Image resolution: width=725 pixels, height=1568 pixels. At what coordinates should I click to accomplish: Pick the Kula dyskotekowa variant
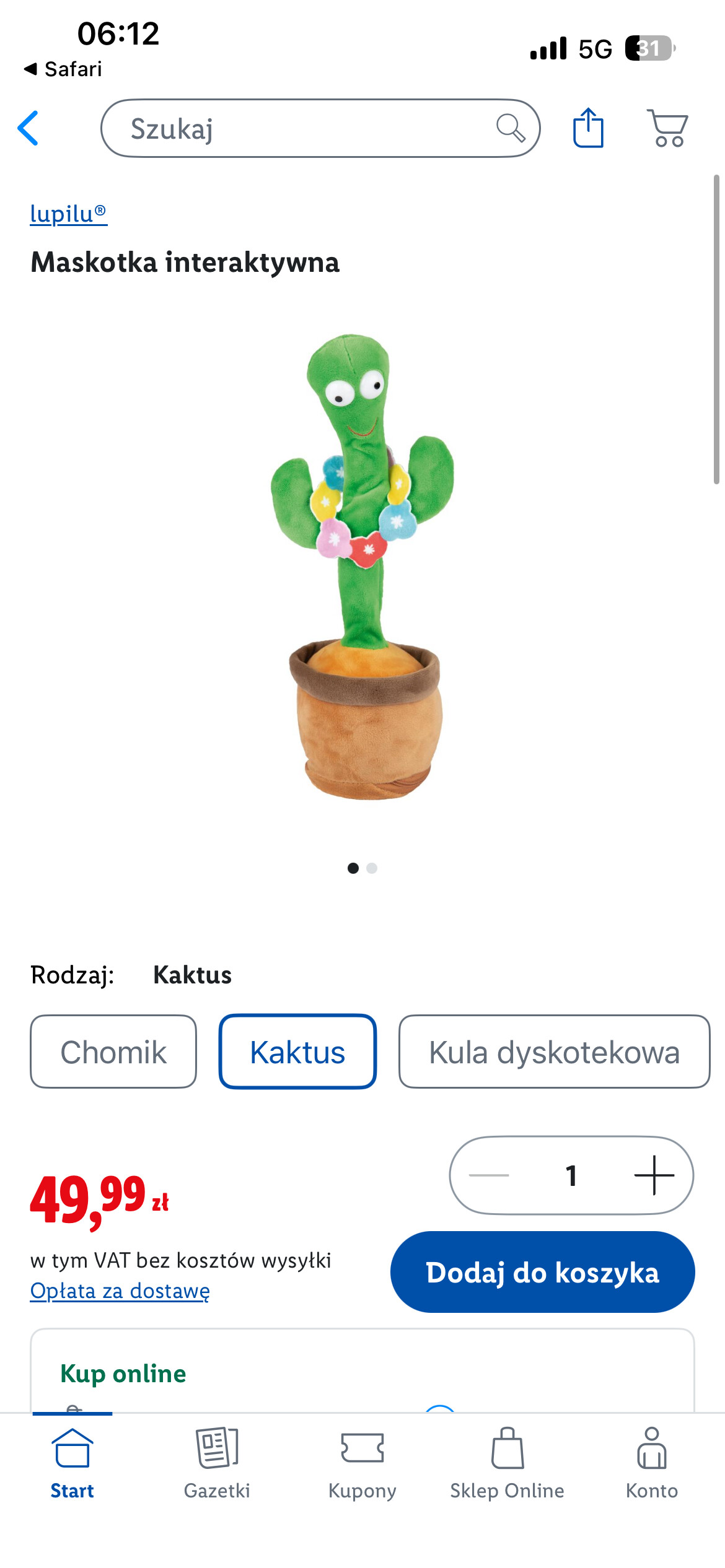(554, 1052)
